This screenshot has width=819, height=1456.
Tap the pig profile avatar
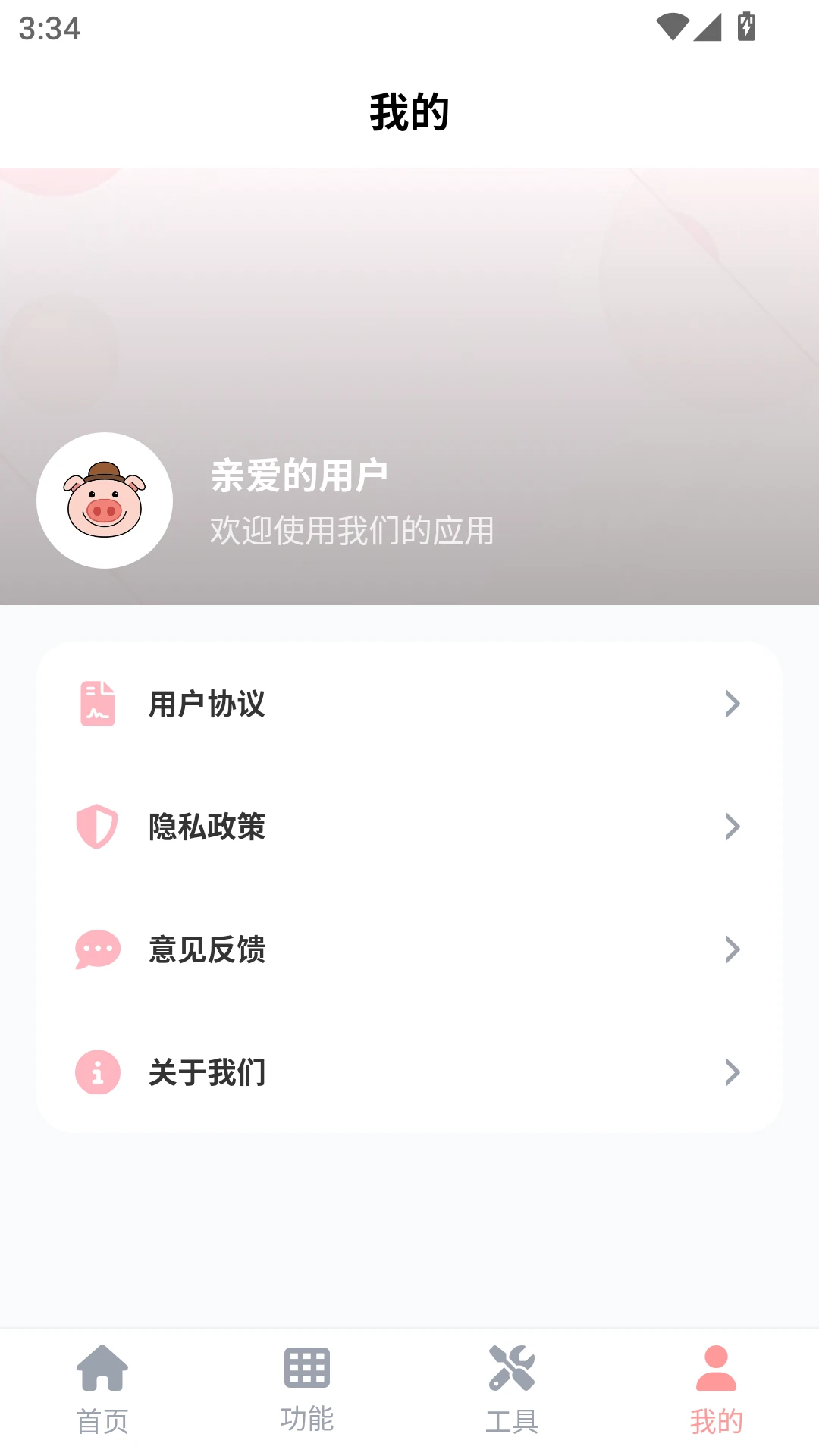[105, 500]
